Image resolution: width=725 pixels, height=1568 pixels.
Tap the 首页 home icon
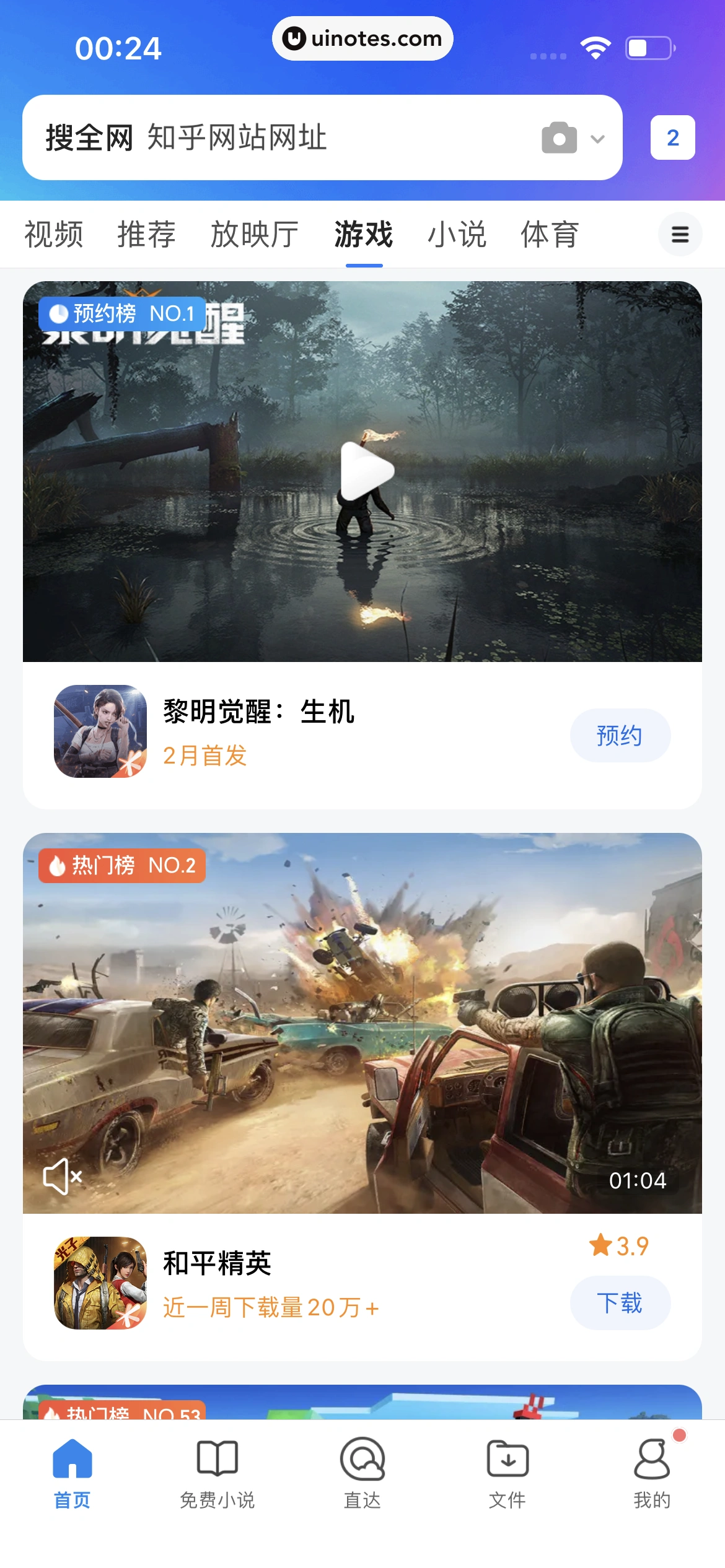pos(72,1460)
